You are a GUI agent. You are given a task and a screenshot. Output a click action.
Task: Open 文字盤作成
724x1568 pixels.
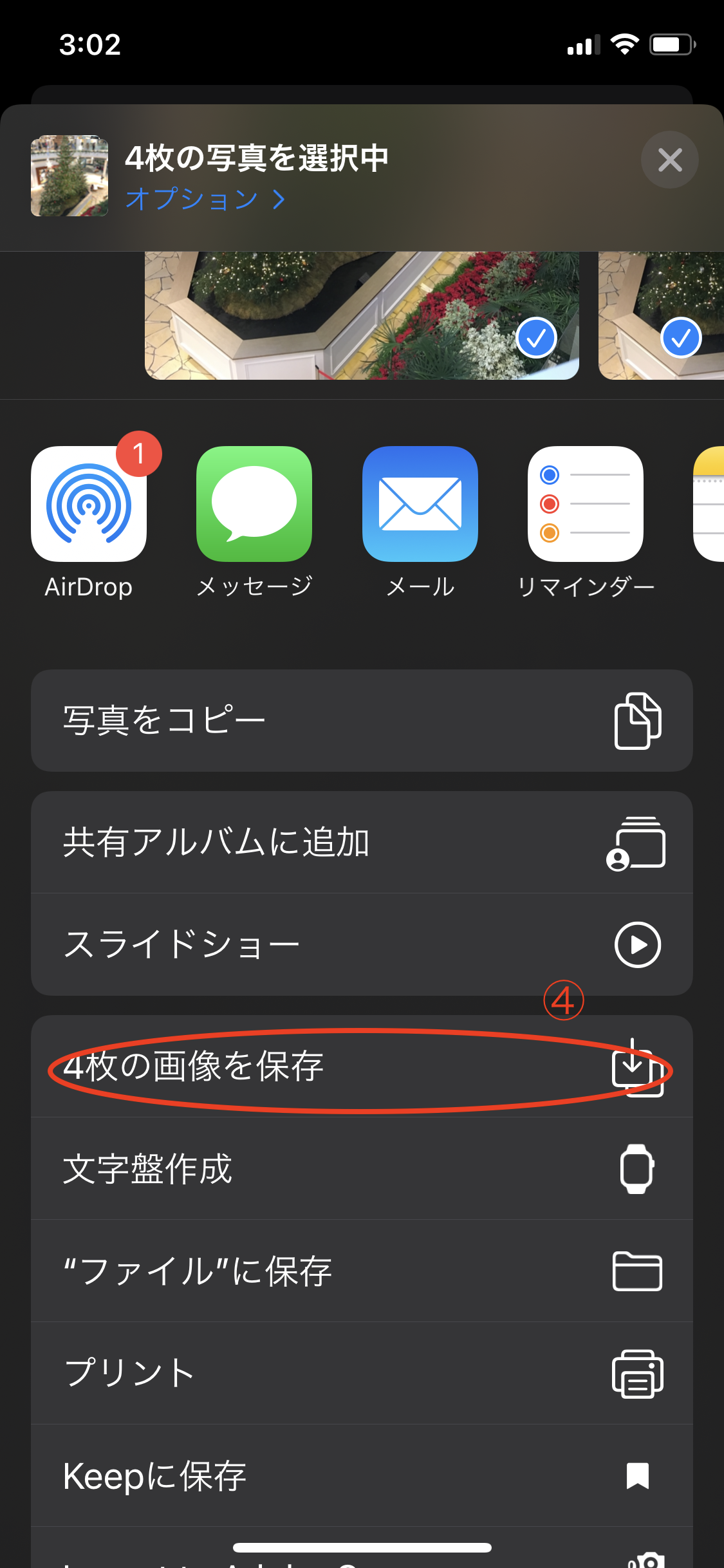(362, 1168)
